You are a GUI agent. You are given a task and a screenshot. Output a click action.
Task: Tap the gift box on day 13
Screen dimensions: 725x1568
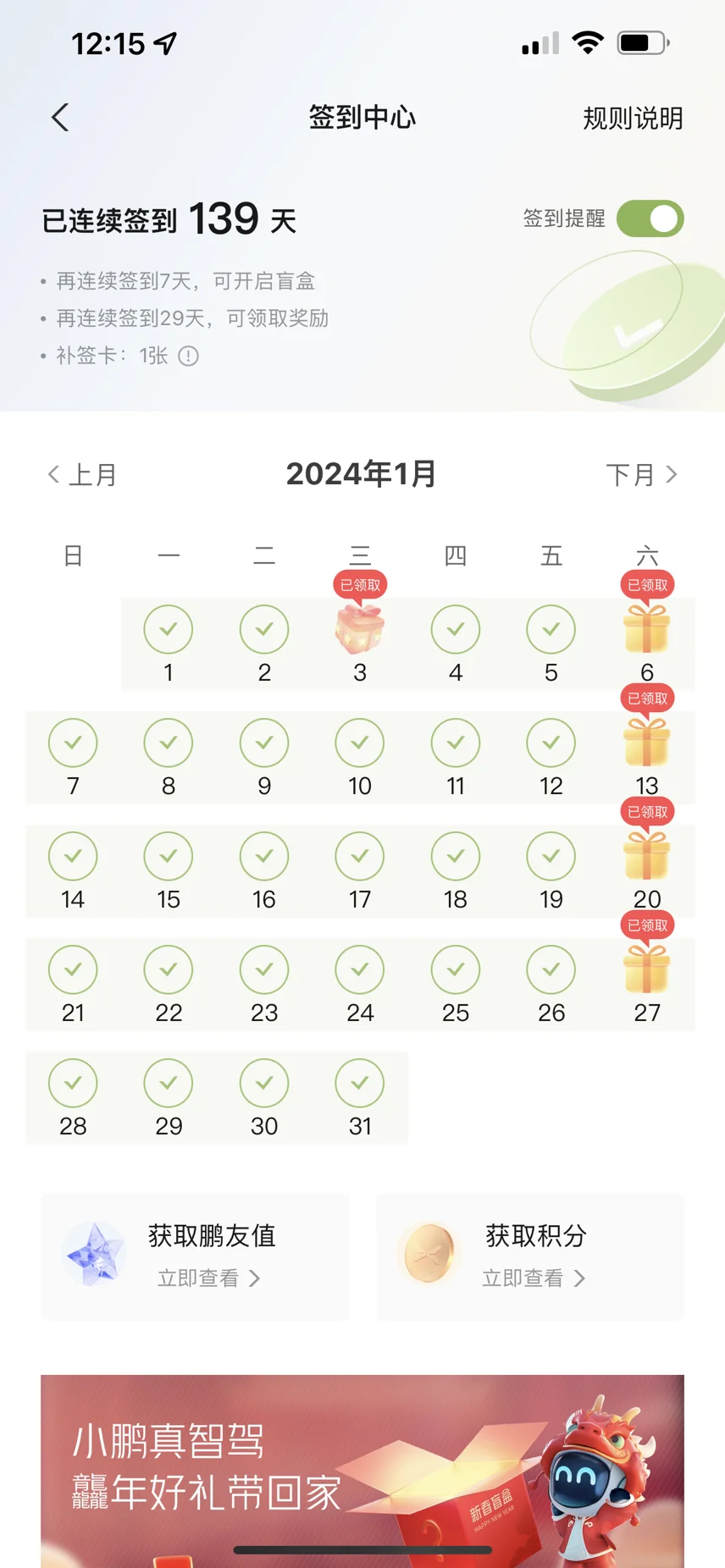click(x=647, y=743)
